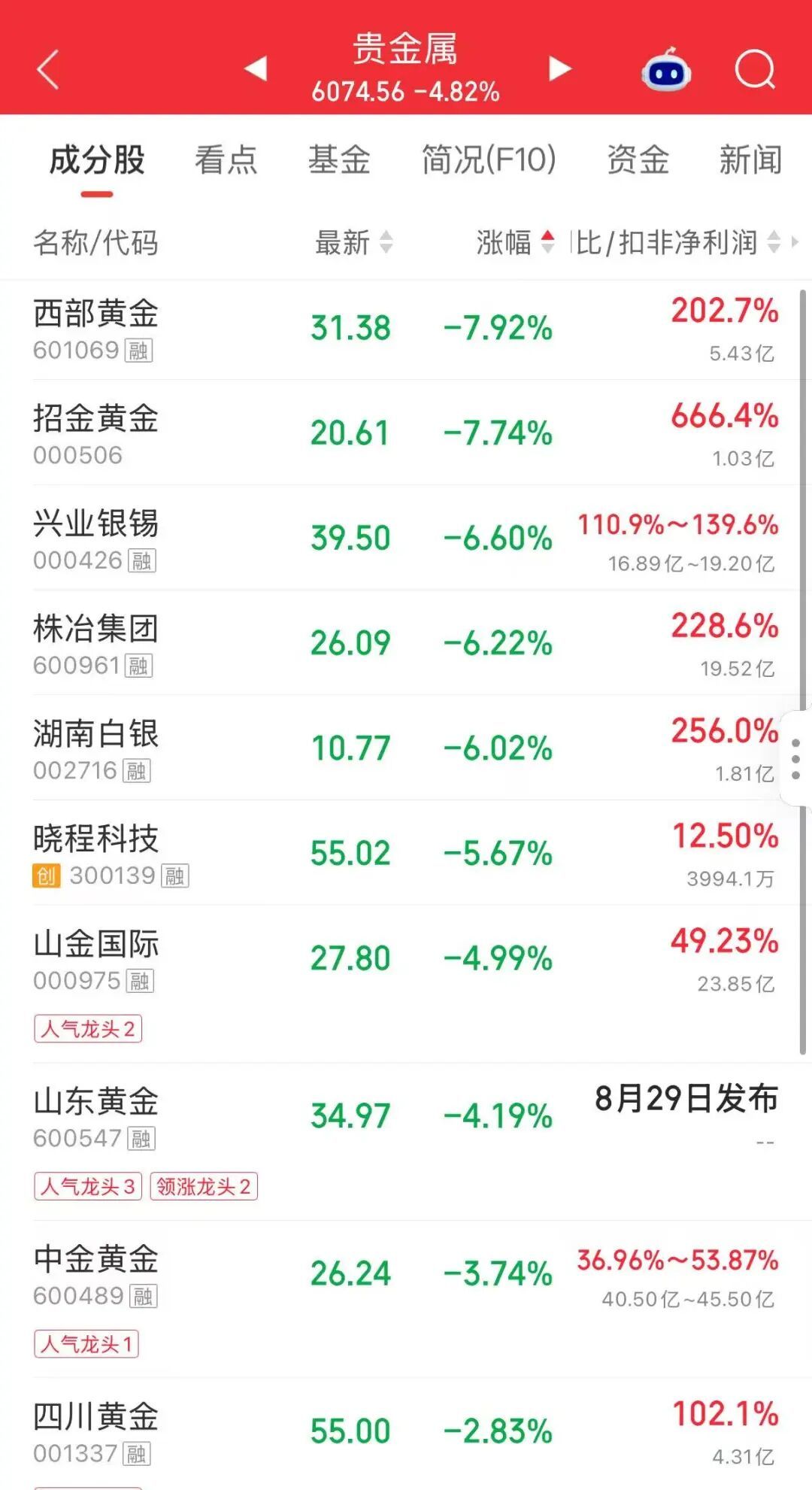Open 中金黄金 stock details
812x1490 pixels.
point(406,1299)
